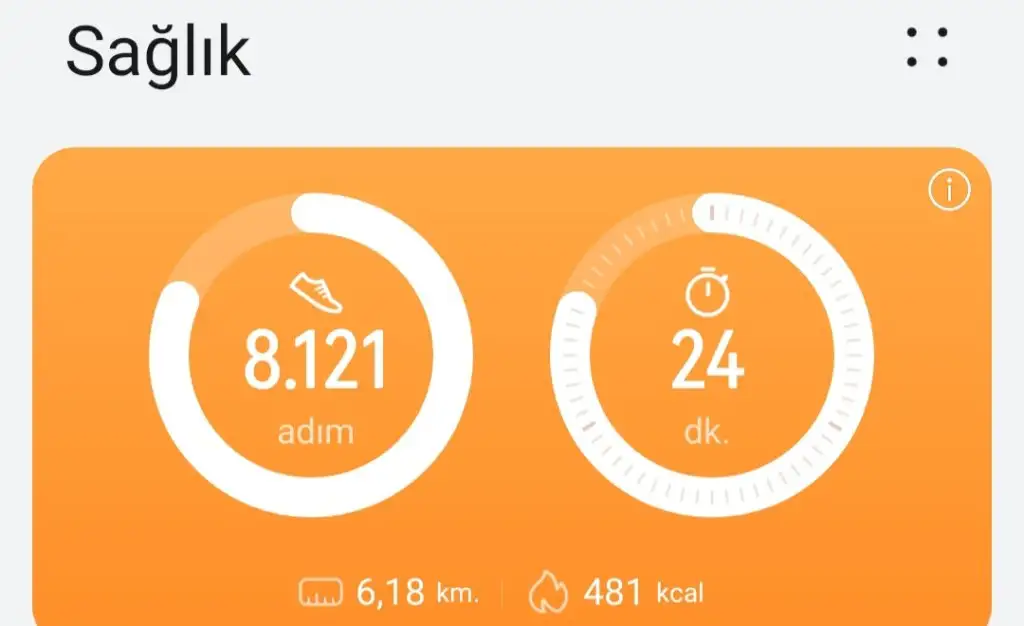Image resolution: width=1024 pixels, height=626 pixels.
Task: Tap the info icon on the orange card
Action: coord(948,190)
